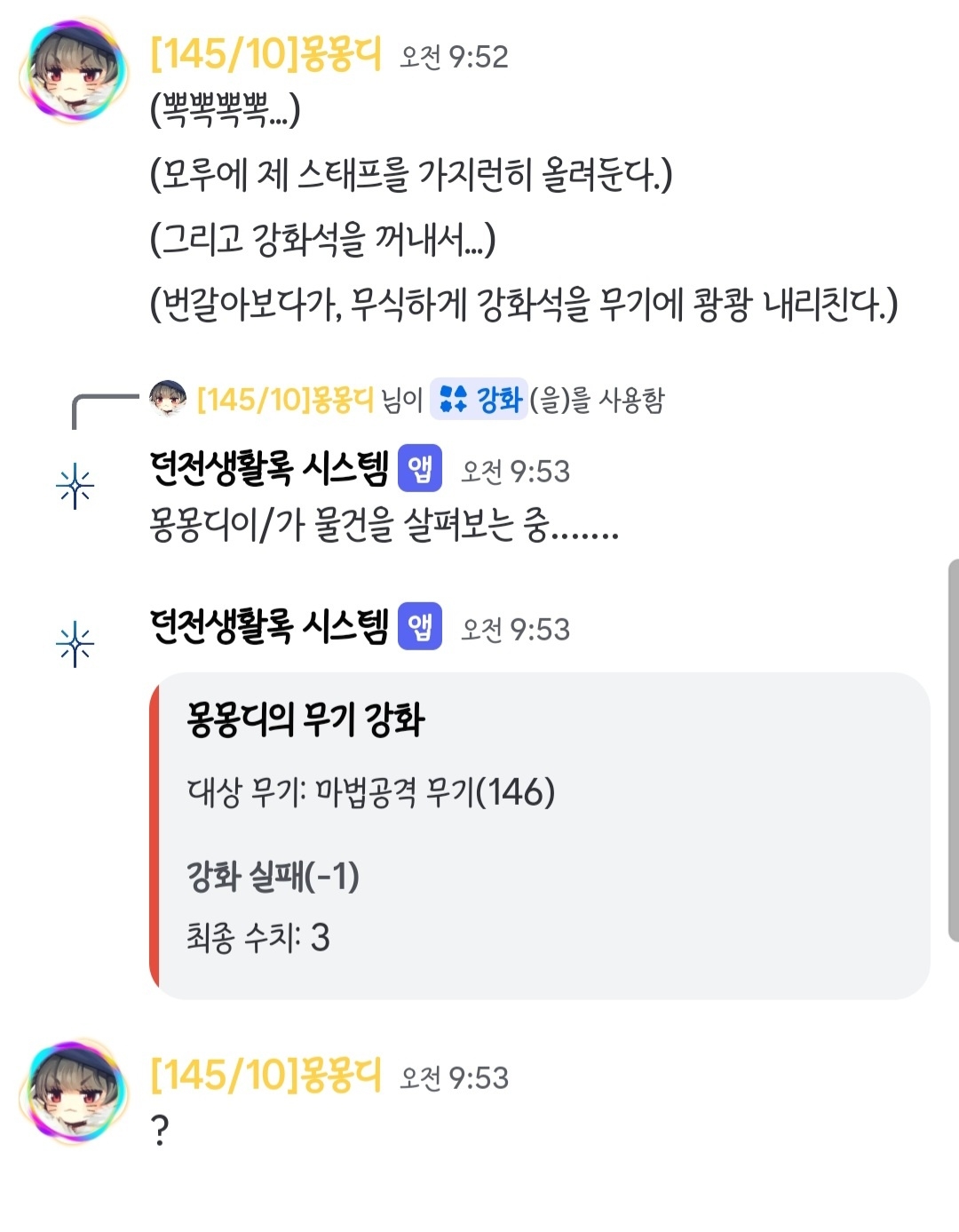Tap the 몽몽디 username in the command-used line
Screen dimensions: 959x1232
284,400
